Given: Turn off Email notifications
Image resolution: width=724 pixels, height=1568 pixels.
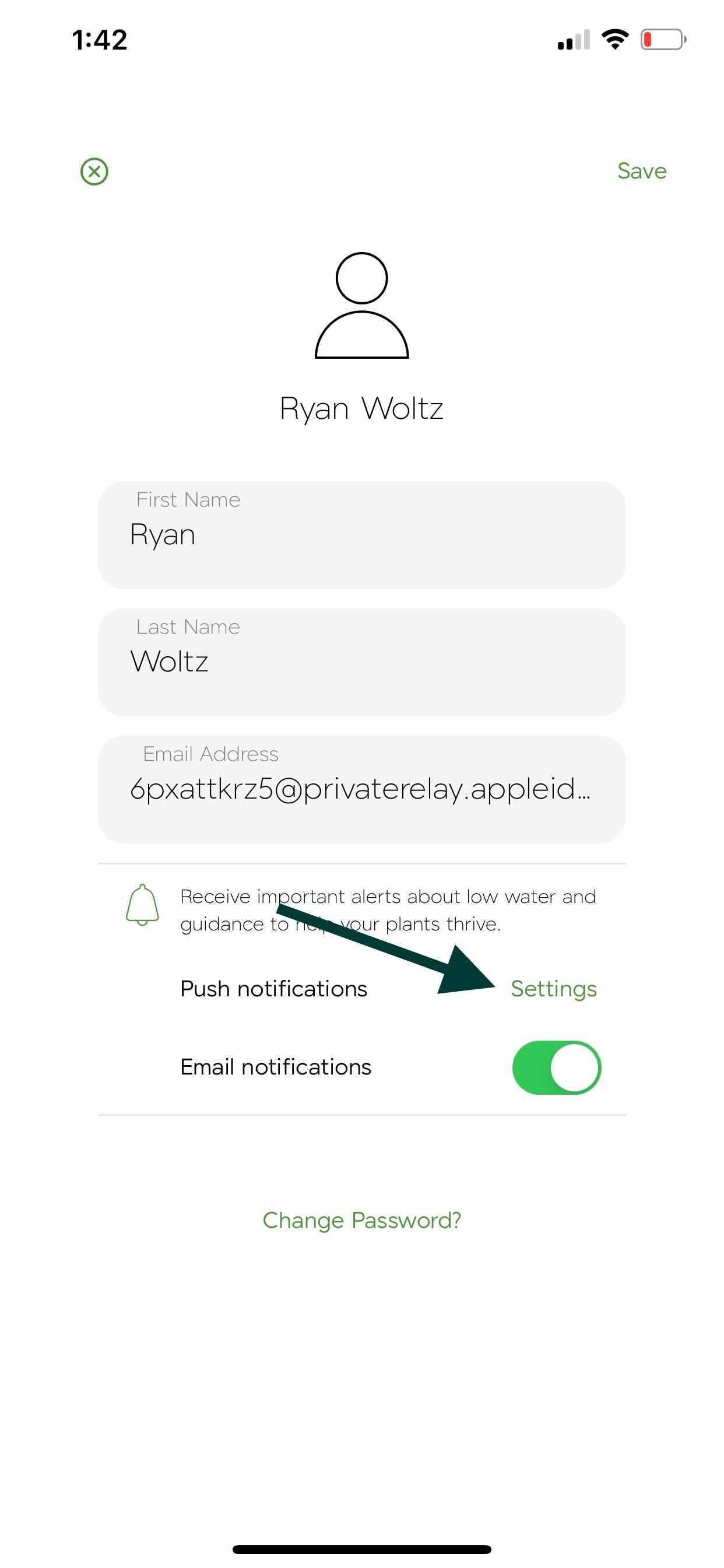Looking at the screenshot, I should coord(557,1067).
